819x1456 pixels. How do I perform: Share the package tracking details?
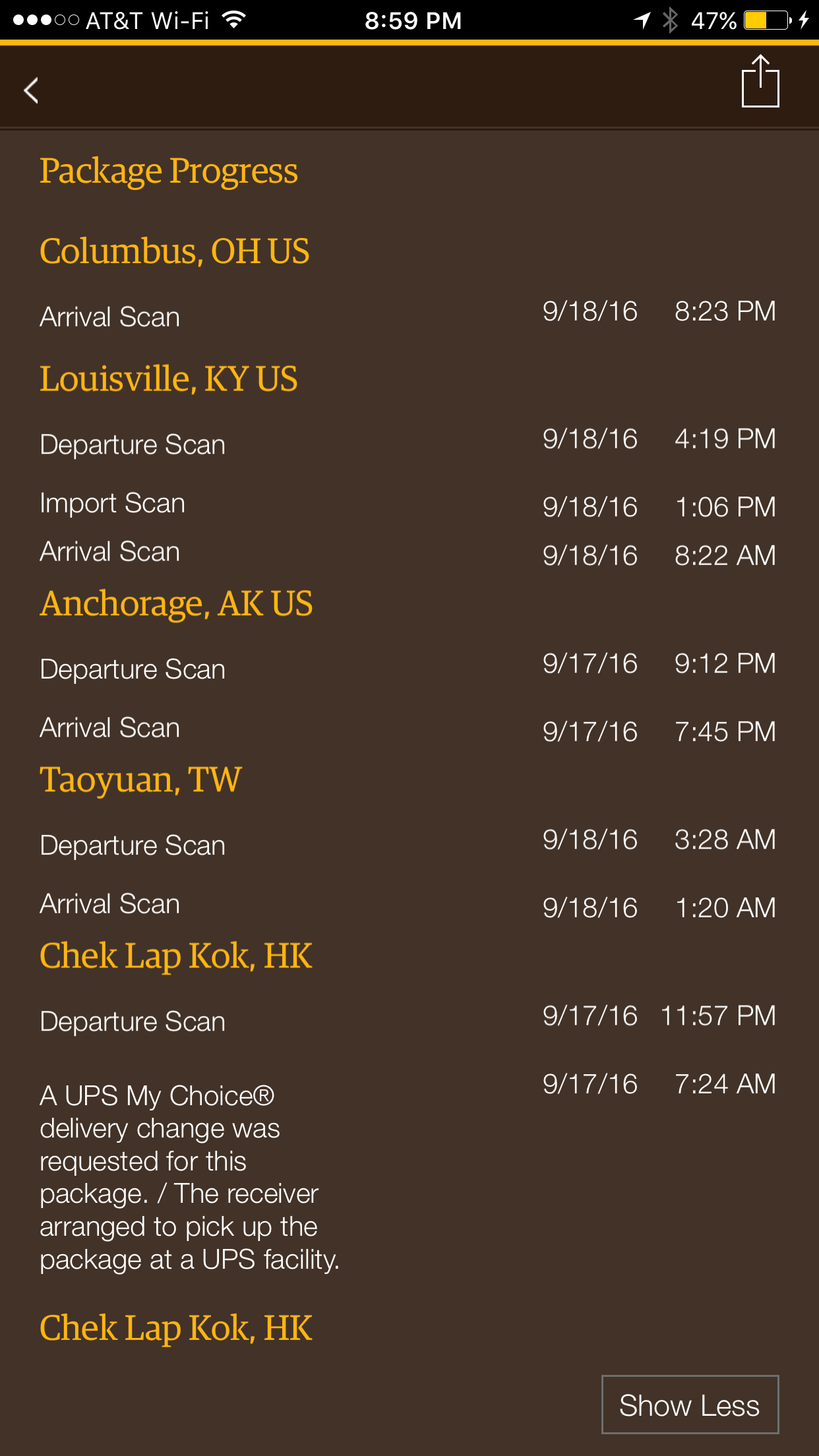[x=760, y=81]
